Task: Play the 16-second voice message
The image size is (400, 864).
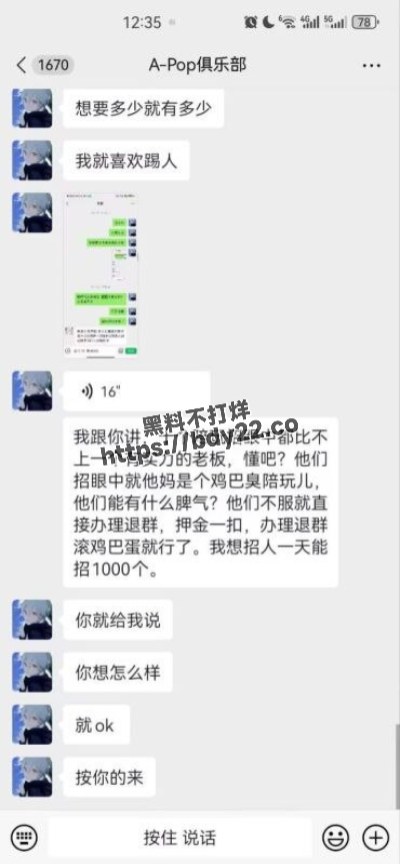Action: click(x=136, y=391)
